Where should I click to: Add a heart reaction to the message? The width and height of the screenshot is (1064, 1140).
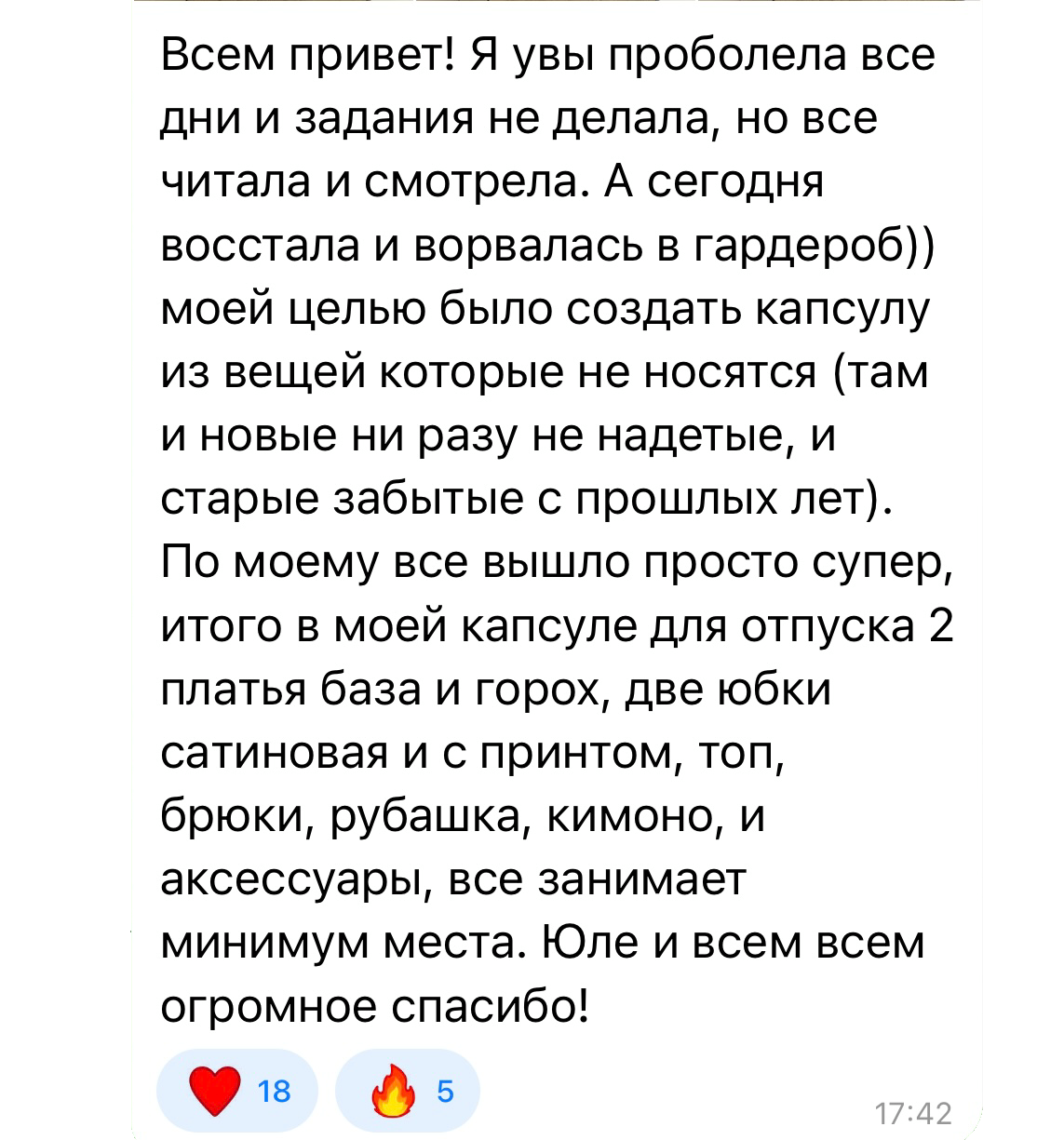(x=238, y=1091)
